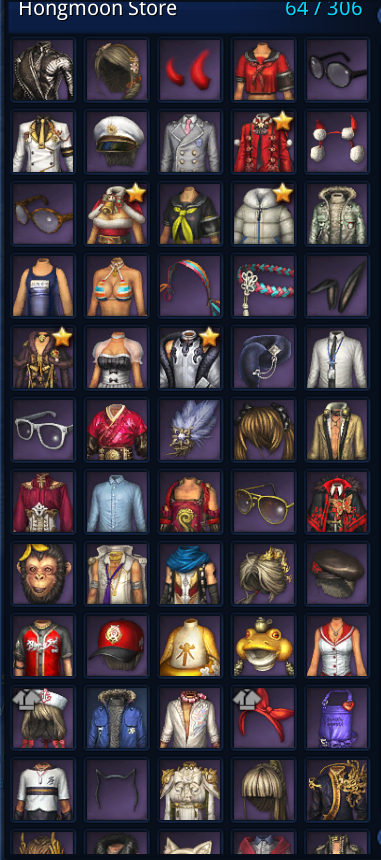Tap the purple feather hair ornament
Viewport: 381px width, 860px height.
190,429
